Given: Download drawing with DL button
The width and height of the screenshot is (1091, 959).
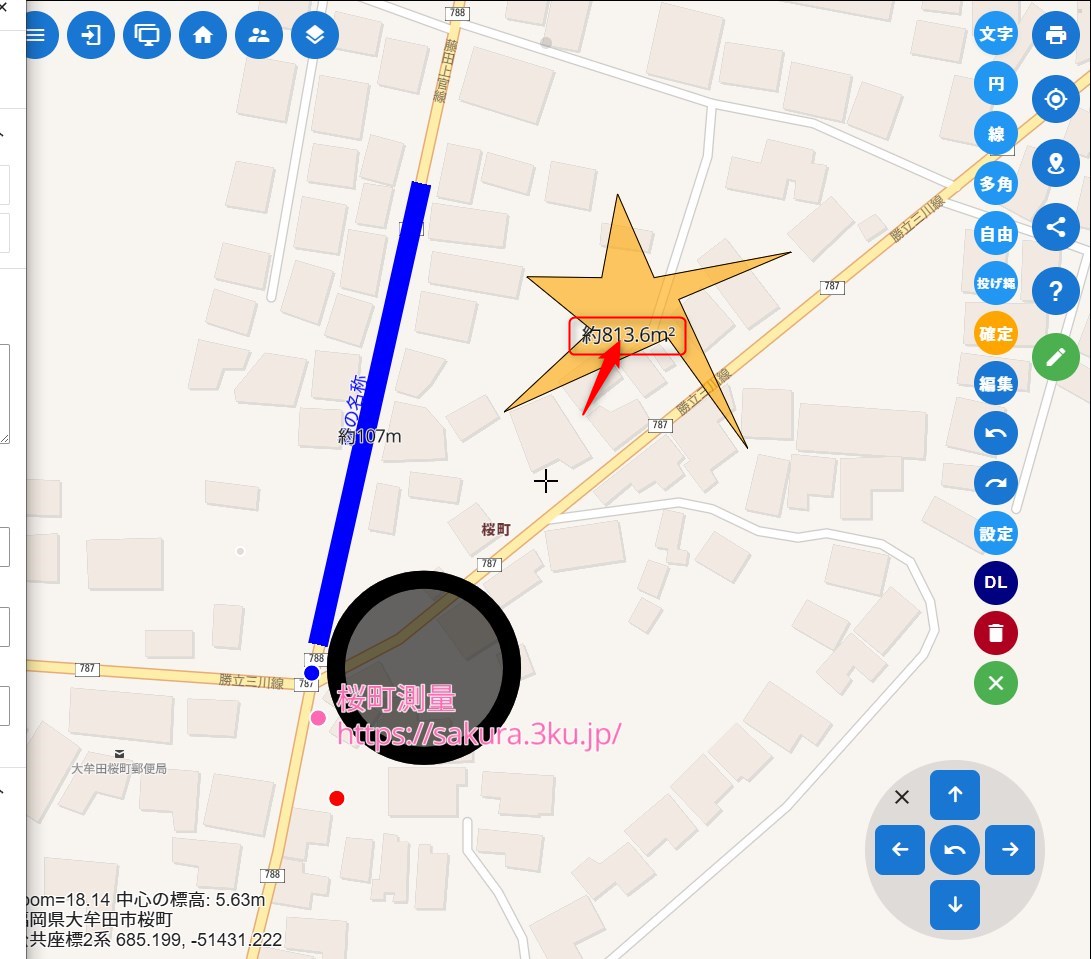Looking at the screenshot, I should (x=996, y=583).
